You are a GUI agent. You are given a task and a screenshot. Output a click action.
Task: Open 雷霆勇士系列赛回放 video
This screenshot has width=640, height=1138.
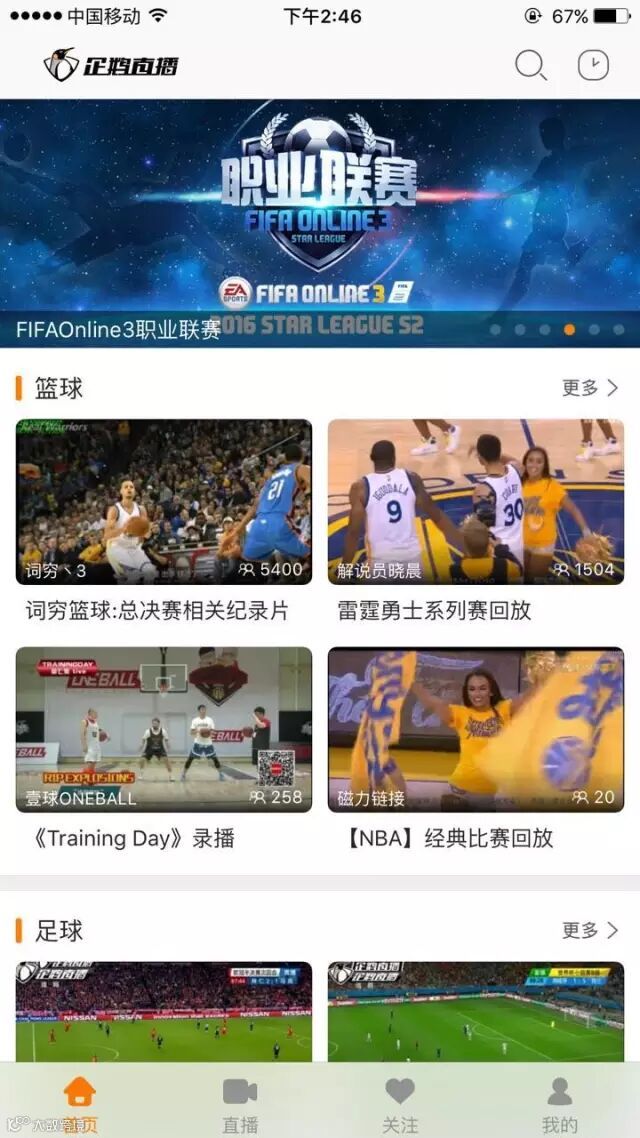pyautogui.click(x=476, y=502)
